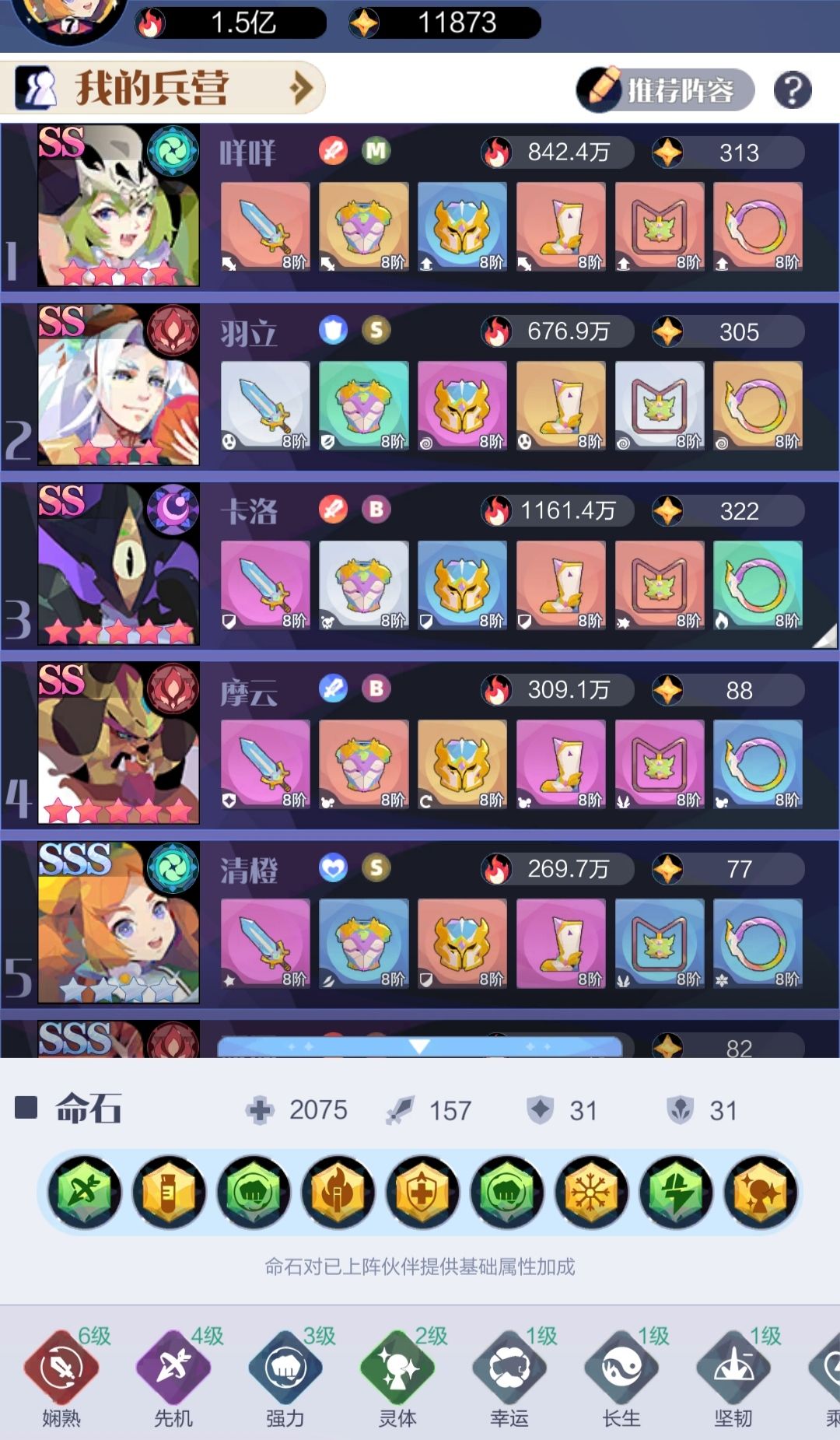Screen dimensions: 840x1440
Task: Open 推荐阵容 recommended lineup
Action: [x=665, y=90]
